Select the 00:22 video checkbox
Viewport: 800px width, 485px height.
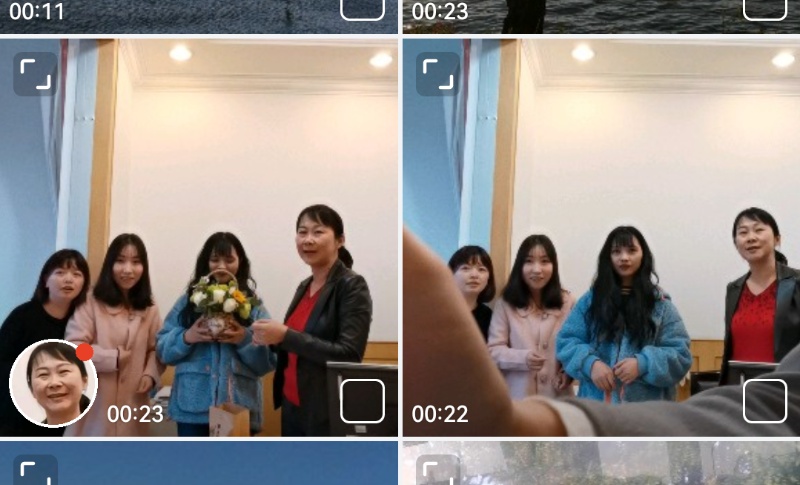765,401
